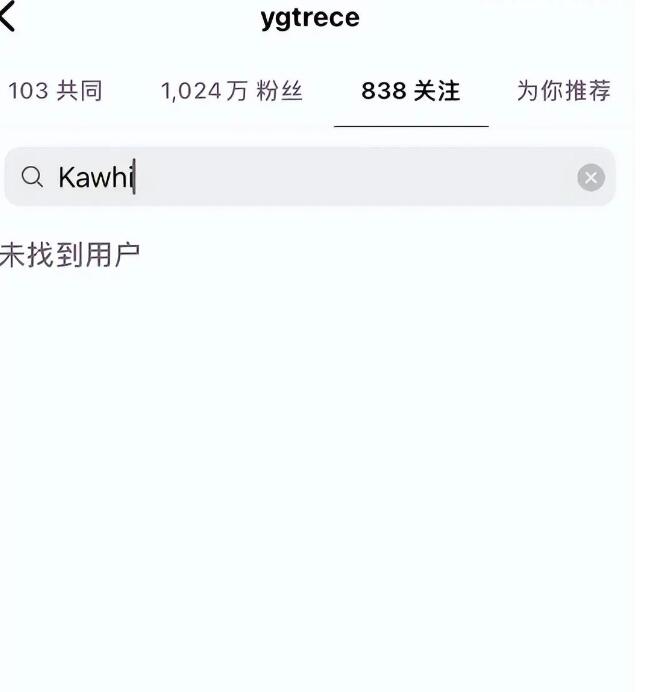
Task: Switch to the 为你推荐 tab
Action: coord(563,91)
